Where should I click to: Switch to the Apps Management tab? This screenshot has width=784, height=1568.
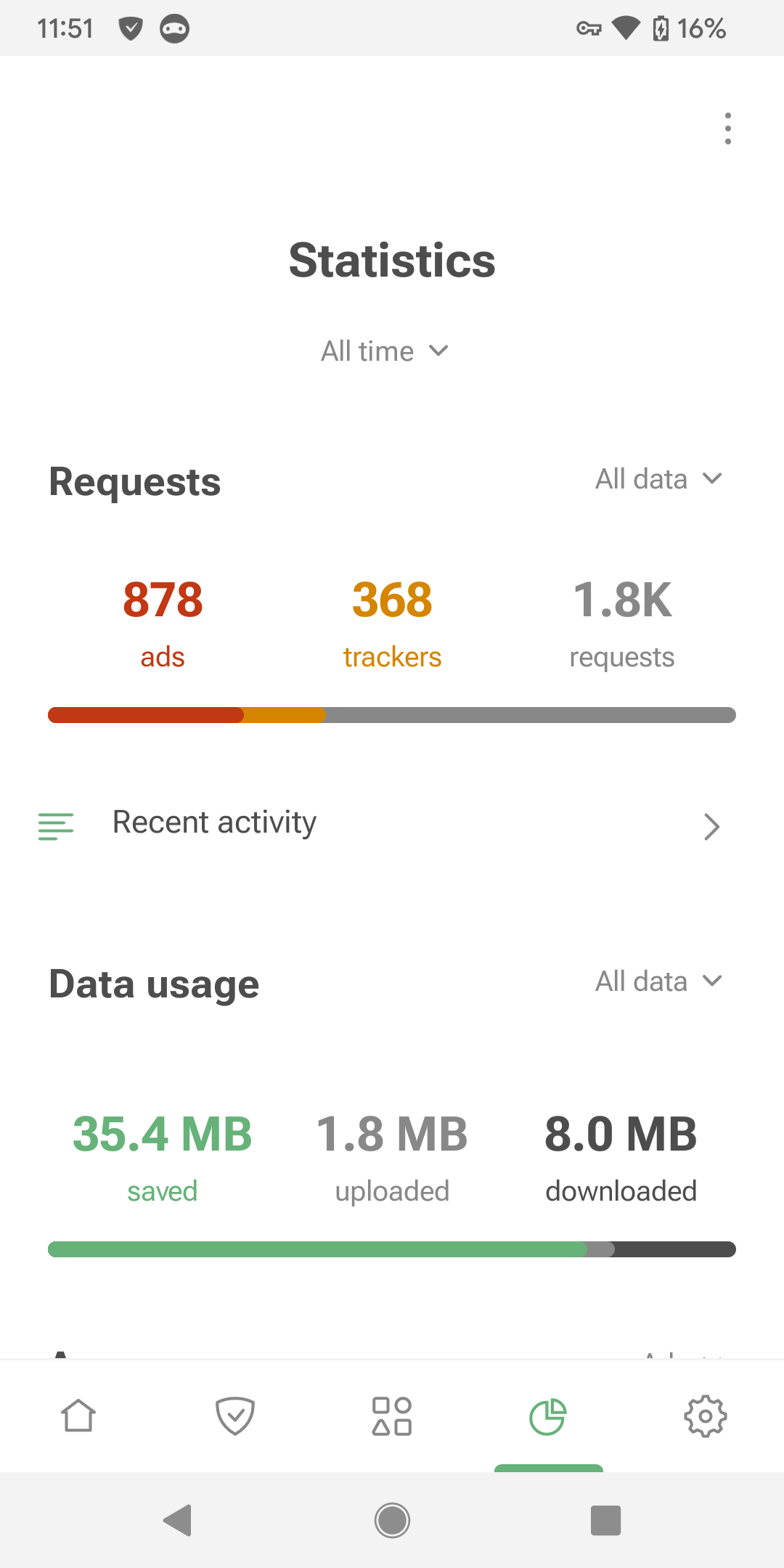pyautogui.click(x=391, y=1415)
